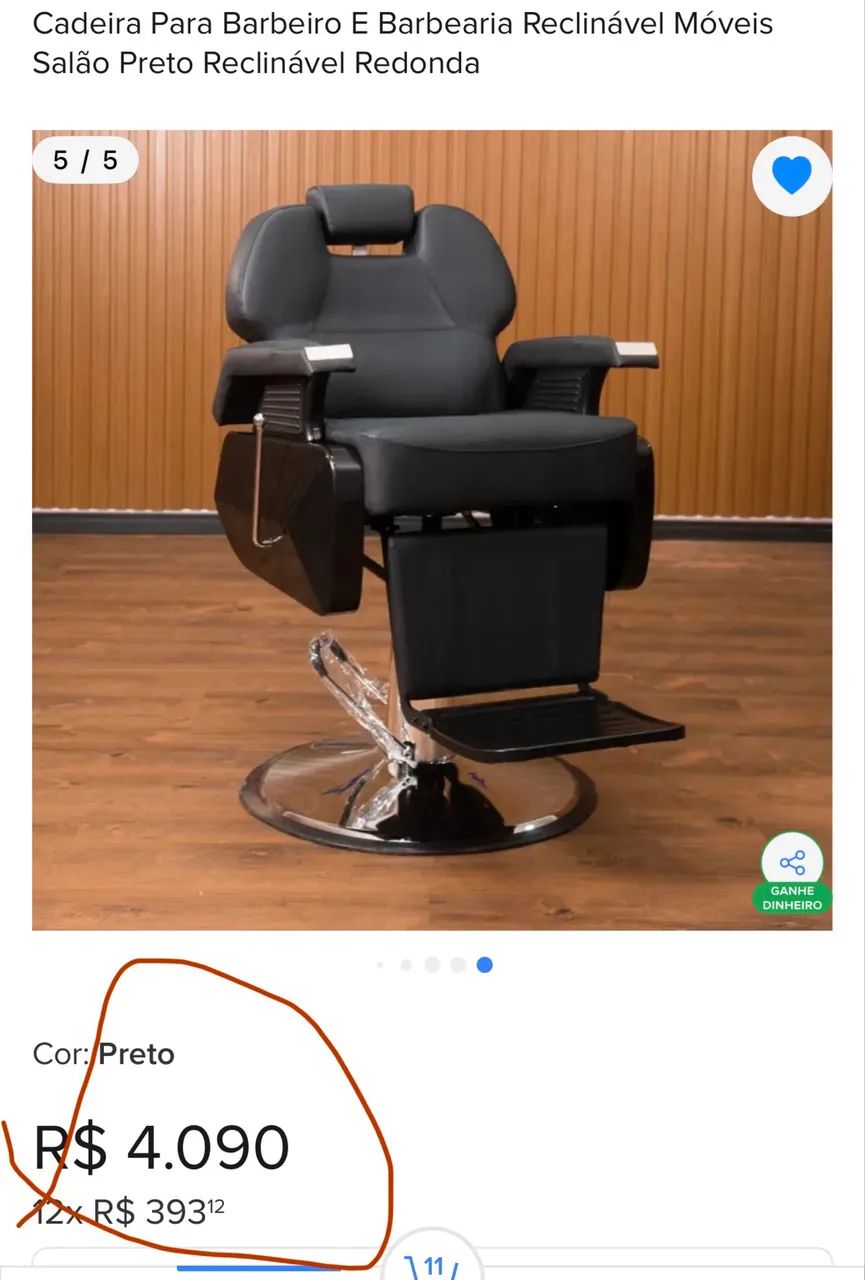Select the first gray pagination dot
The height and width of the screenshot is (1280, 865).
380,965
